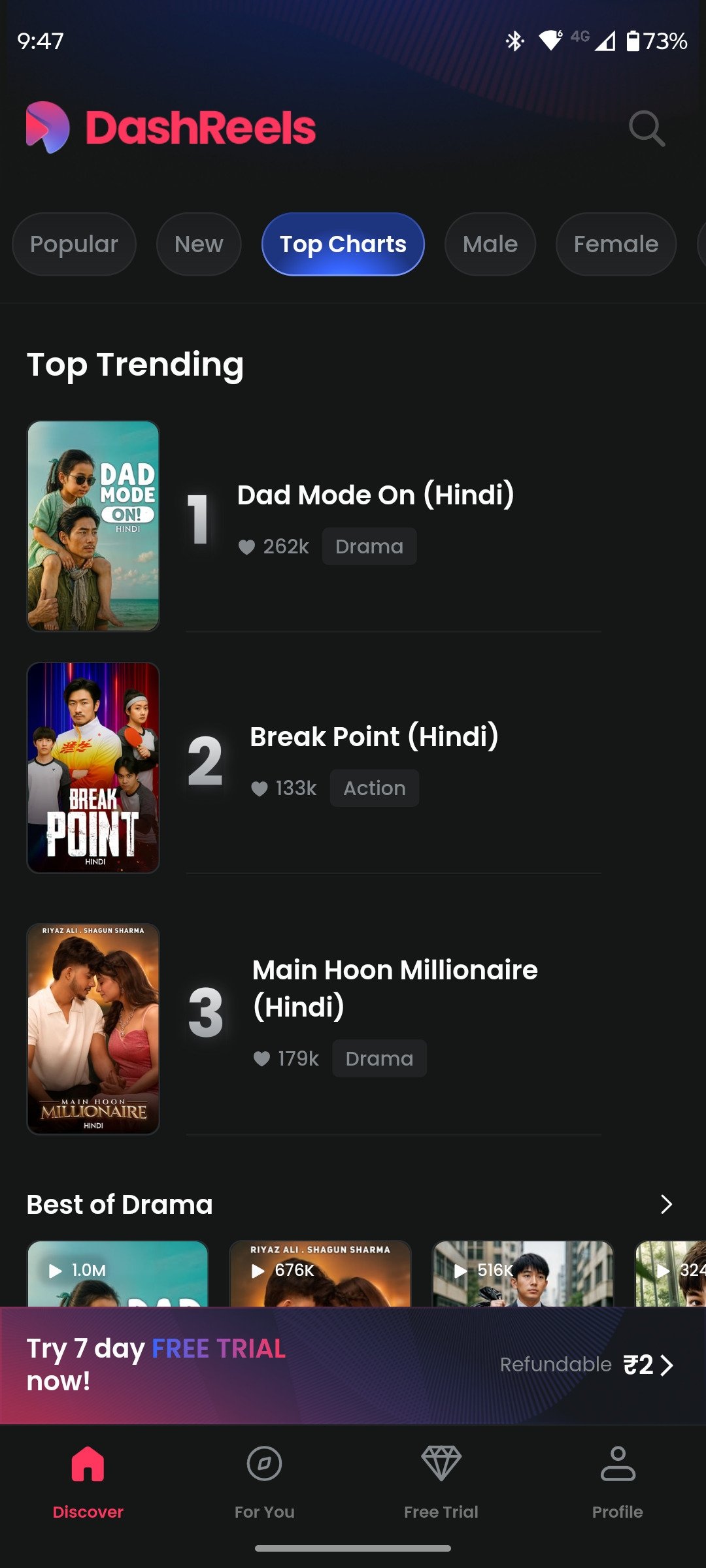The image size is (706, 1568).
Task: Open Break Point (Hindi)
Action: (x=374, y=737)
